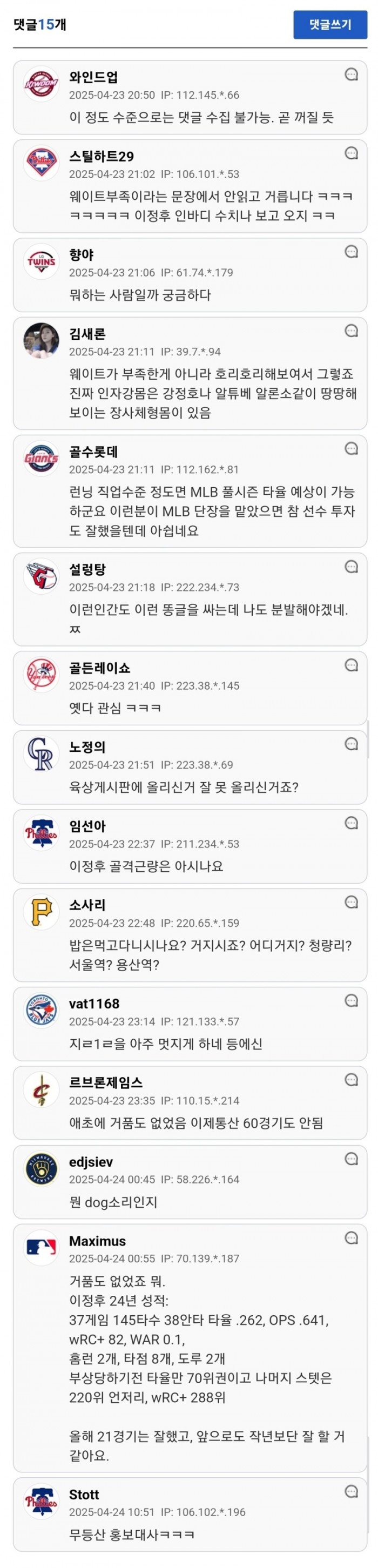
Task: Open reply bubble on 르브론제임스's comment
Action: pyautogui.click(x=351, y=1080)
